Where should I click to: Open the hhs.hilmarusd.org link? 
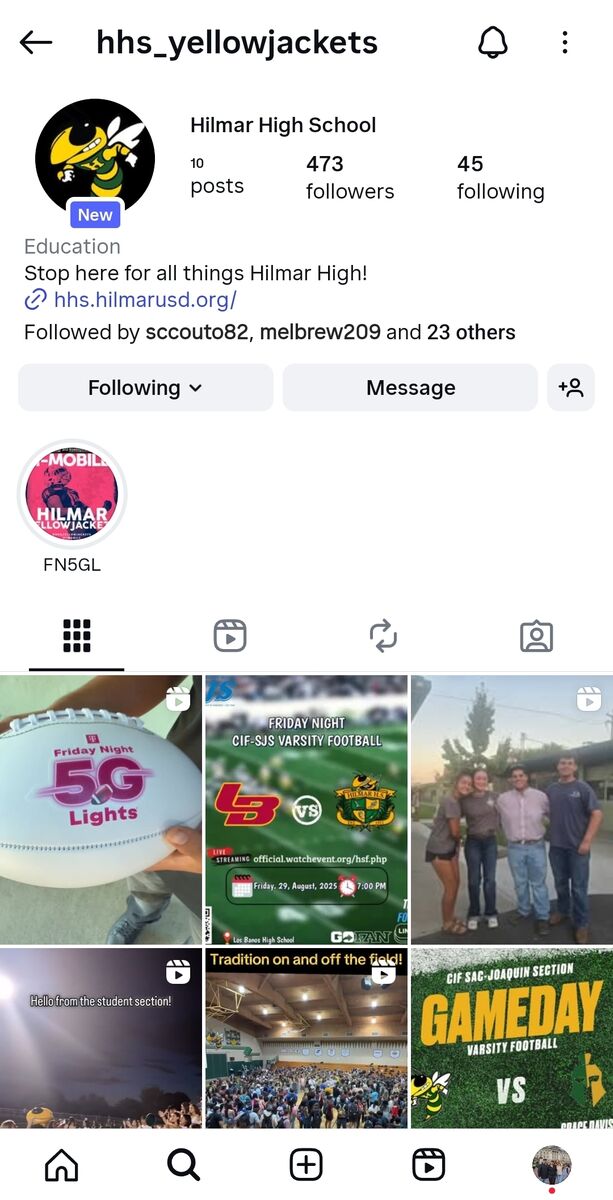144,299
